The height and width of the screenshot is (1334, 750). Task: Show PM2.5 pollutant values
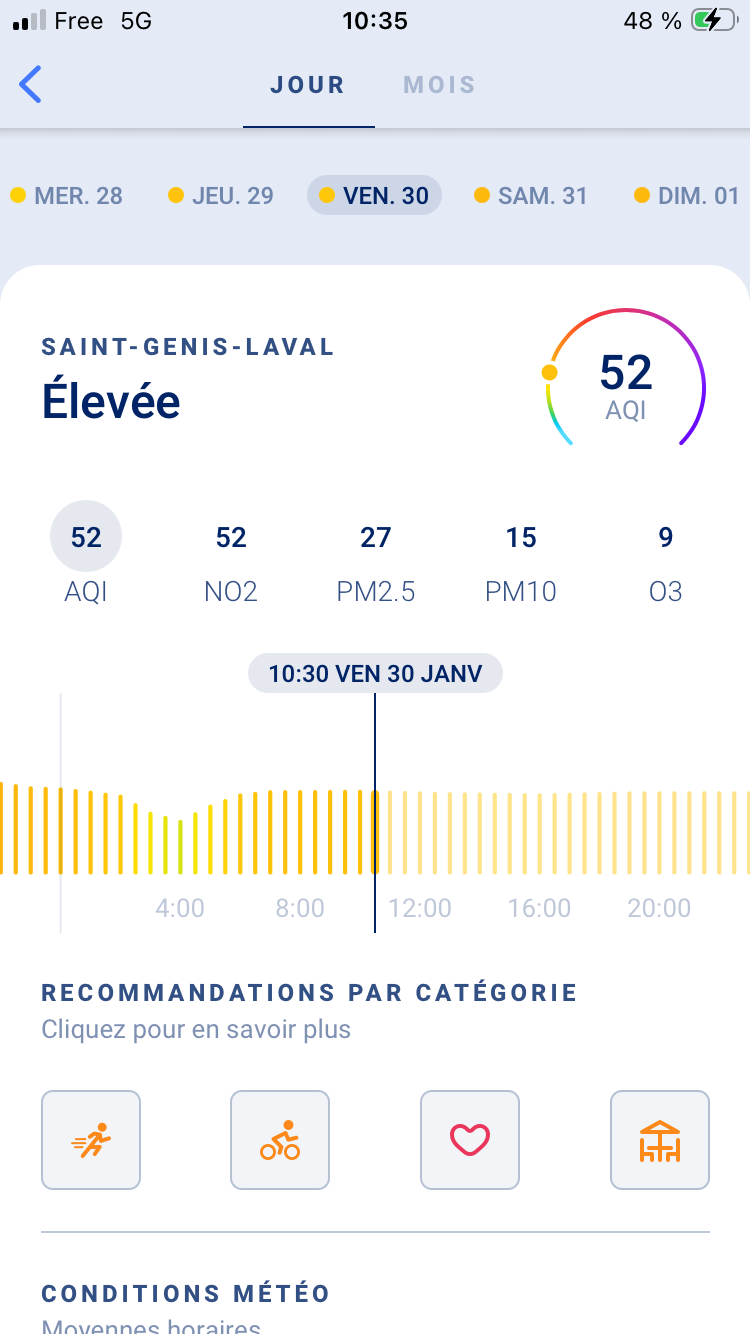376,563
